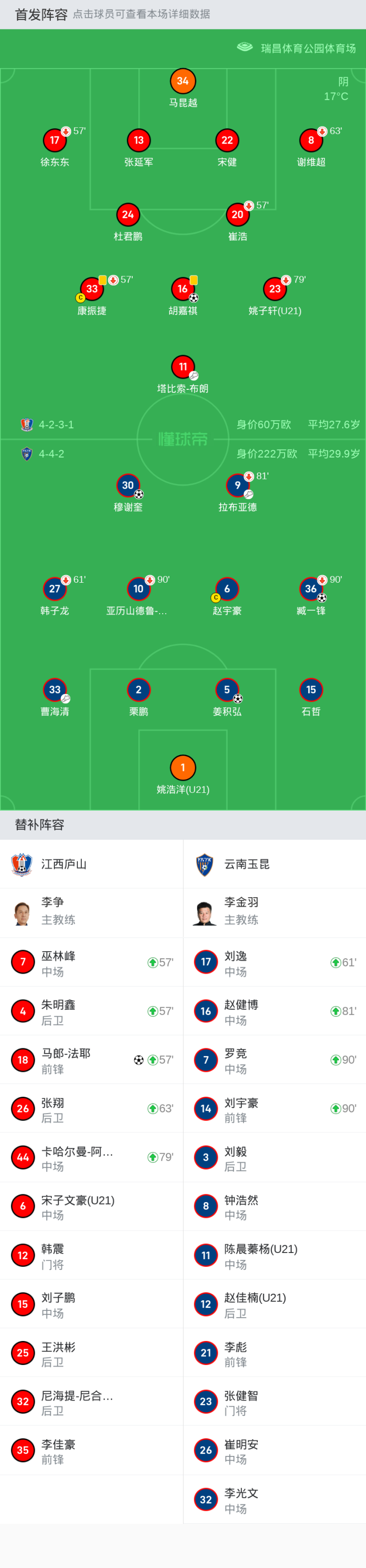The width and height of the screenshot is (366, 1568).
Task: Open substitute 巫林峰's row
Action: click(x=91, y=962)
